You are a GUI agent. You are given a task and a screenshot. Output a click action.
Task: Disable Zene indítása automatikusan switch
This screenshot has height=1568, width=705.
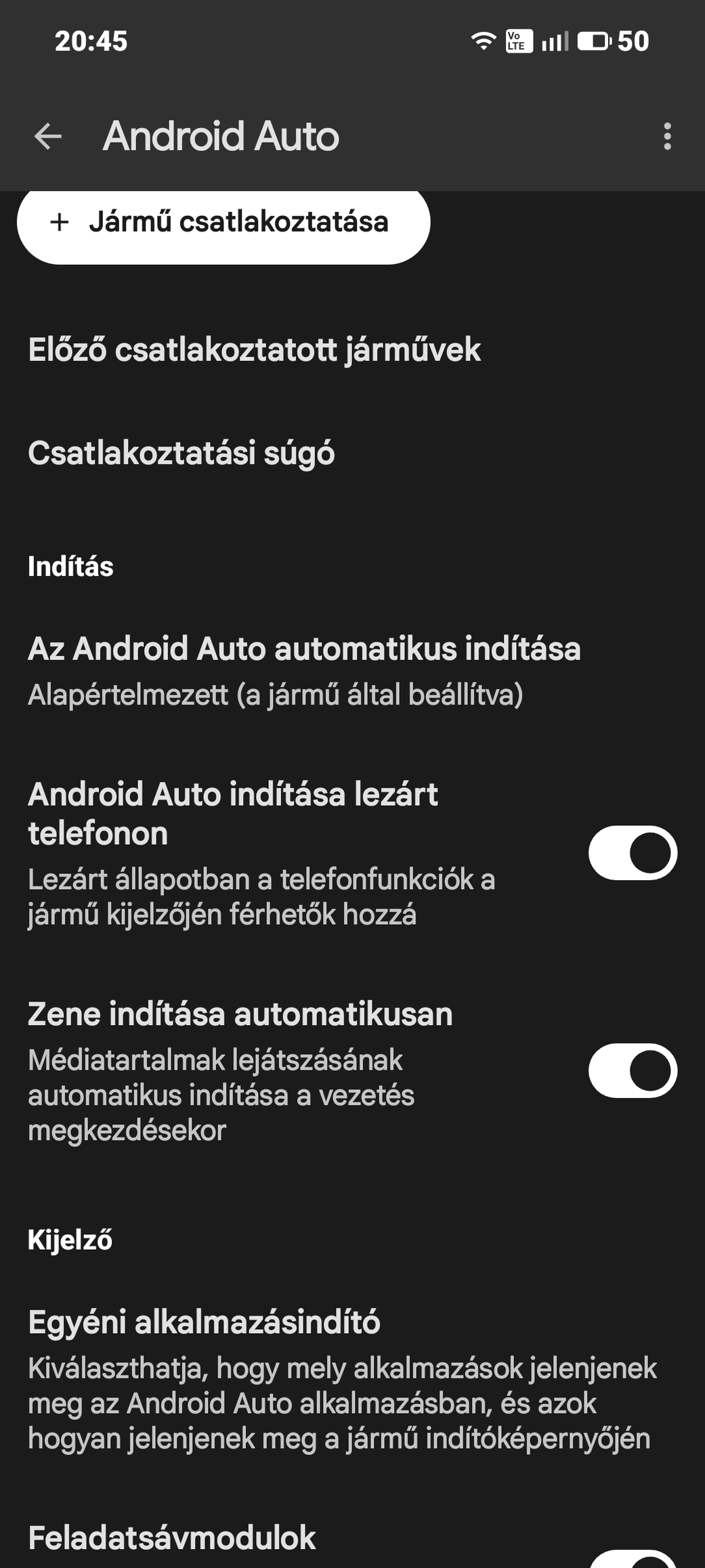[633, 1070]
